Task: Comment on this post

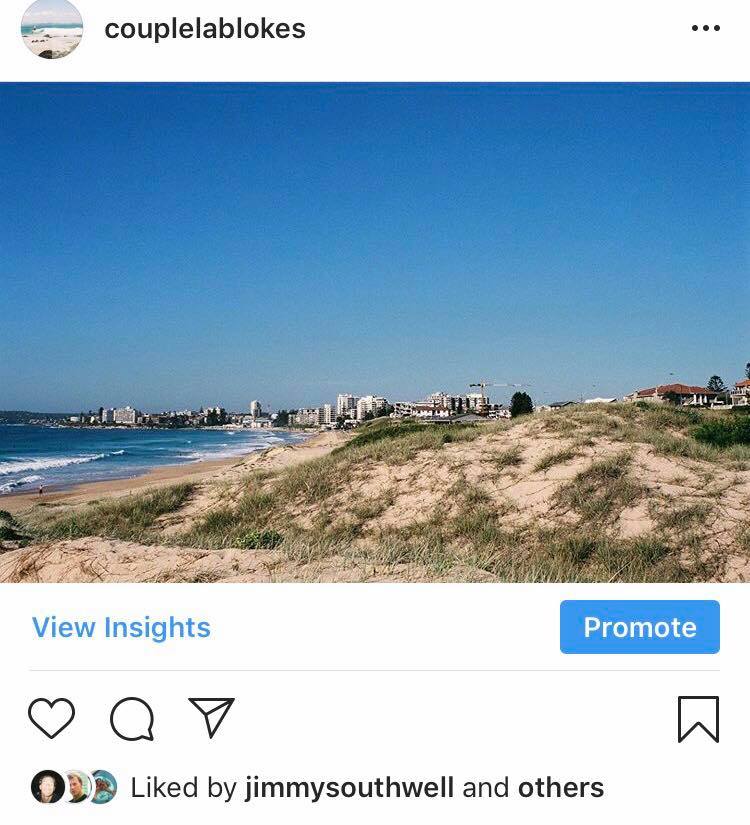Action: [131, 719]
